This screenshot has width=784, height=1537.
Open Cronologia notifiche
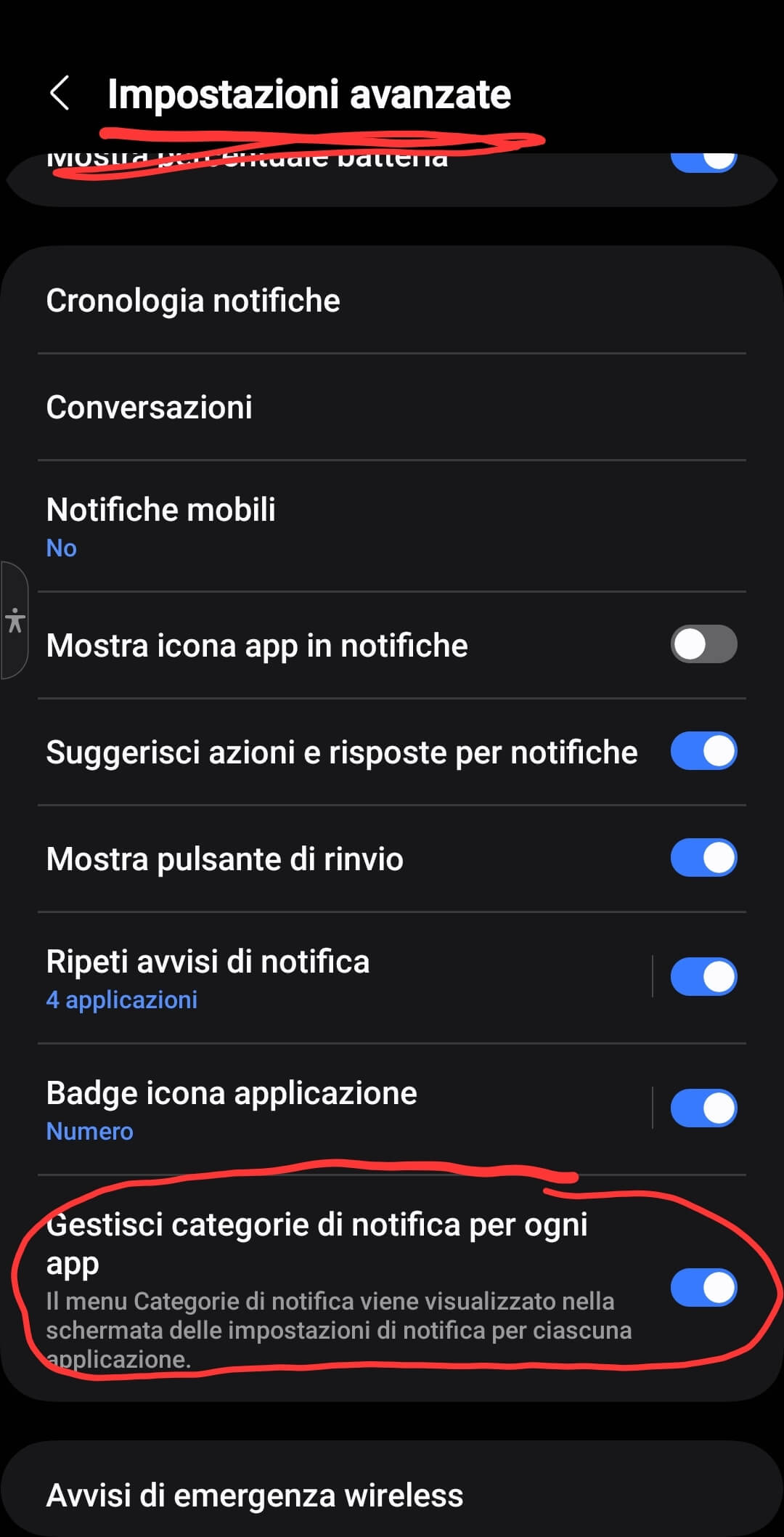pyautogui.click(x=193, y=301)
